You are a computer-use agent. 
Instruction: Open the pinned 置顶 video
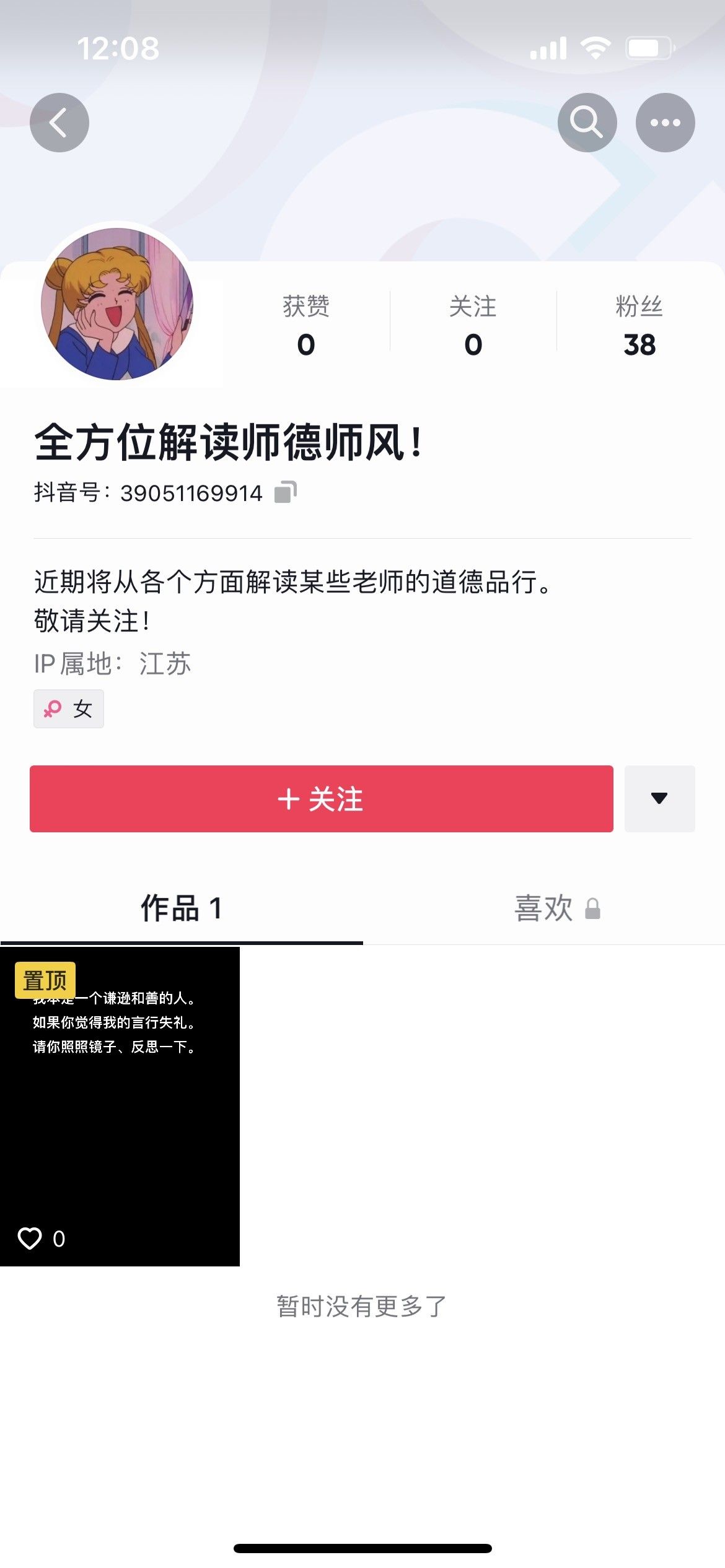120,1106
